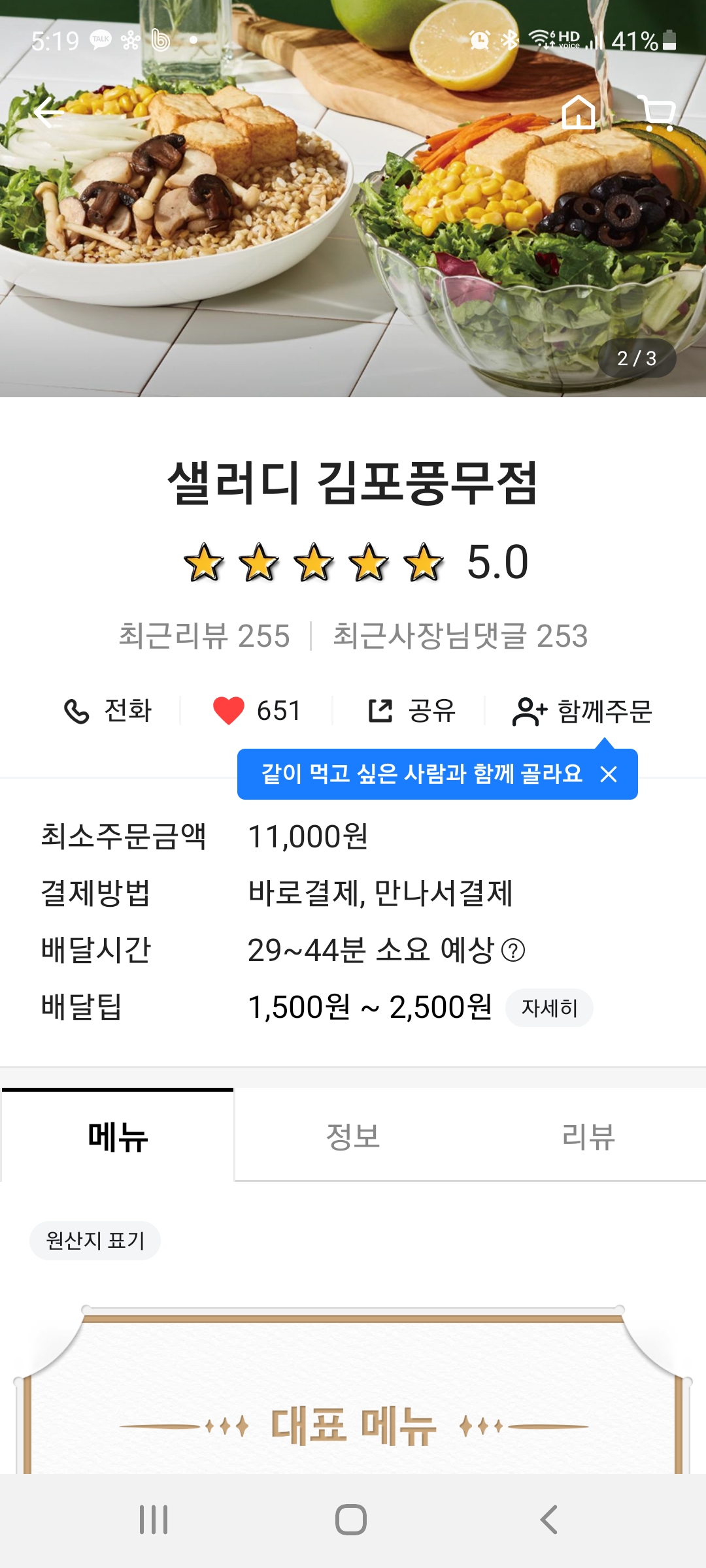The width and height of the screenshot is (706, 1568).
Task: Call the restaurant via 전화
Action: click(x=108, y=711)
